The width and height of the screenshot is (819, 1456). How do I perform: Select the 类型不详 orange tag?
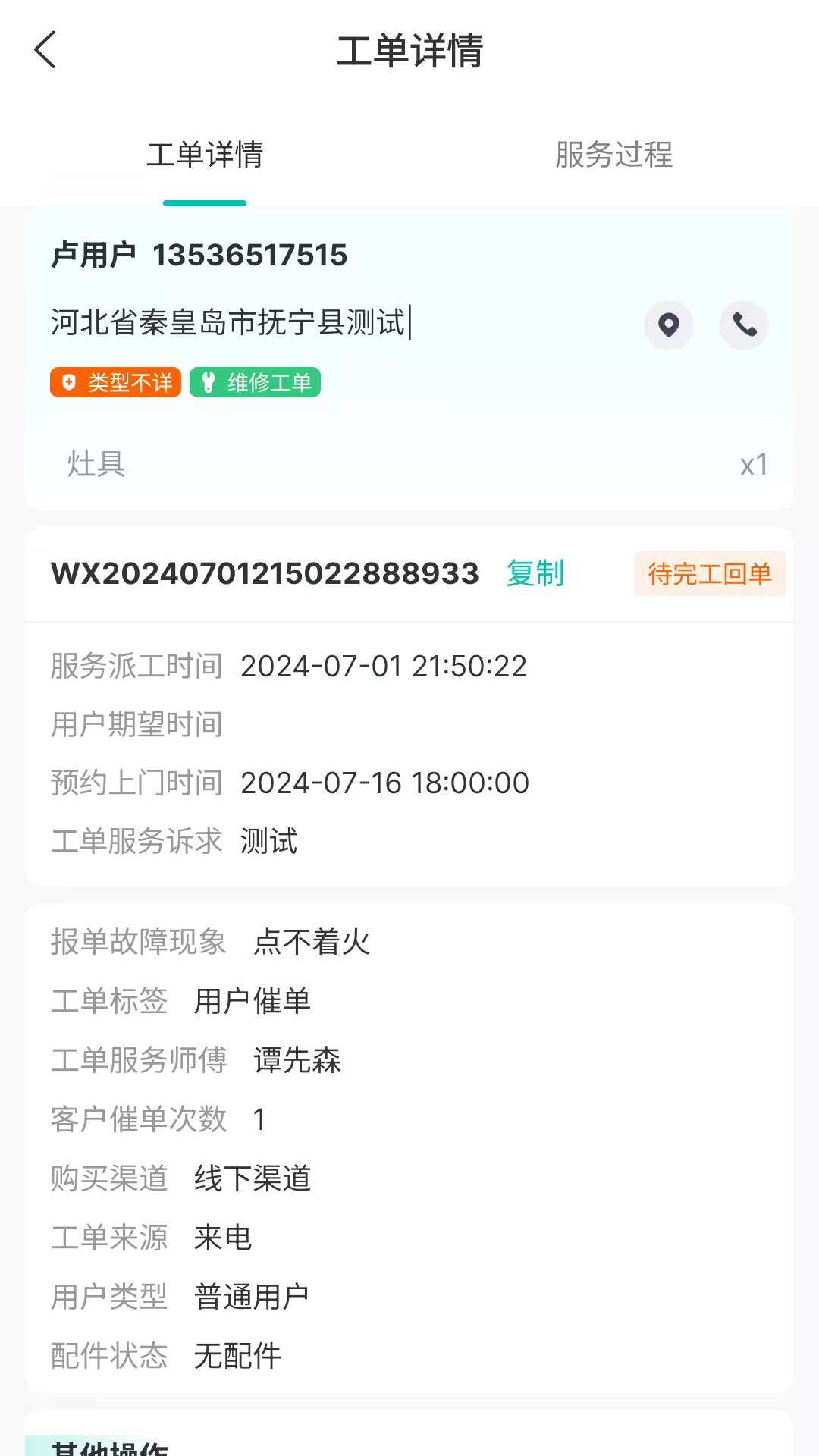[x=114, y=383]
